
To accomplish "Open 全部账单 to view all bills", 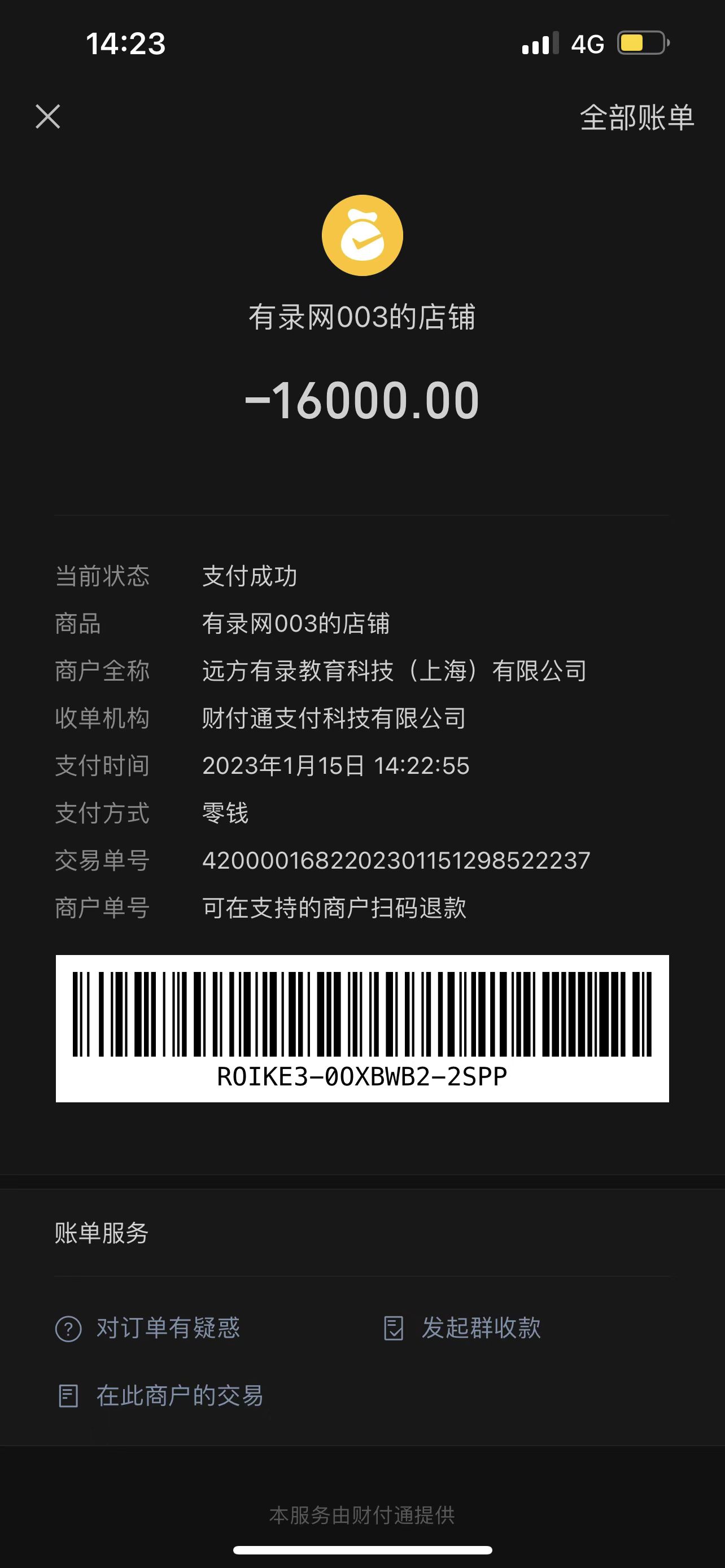I will [x=636, y=117].
